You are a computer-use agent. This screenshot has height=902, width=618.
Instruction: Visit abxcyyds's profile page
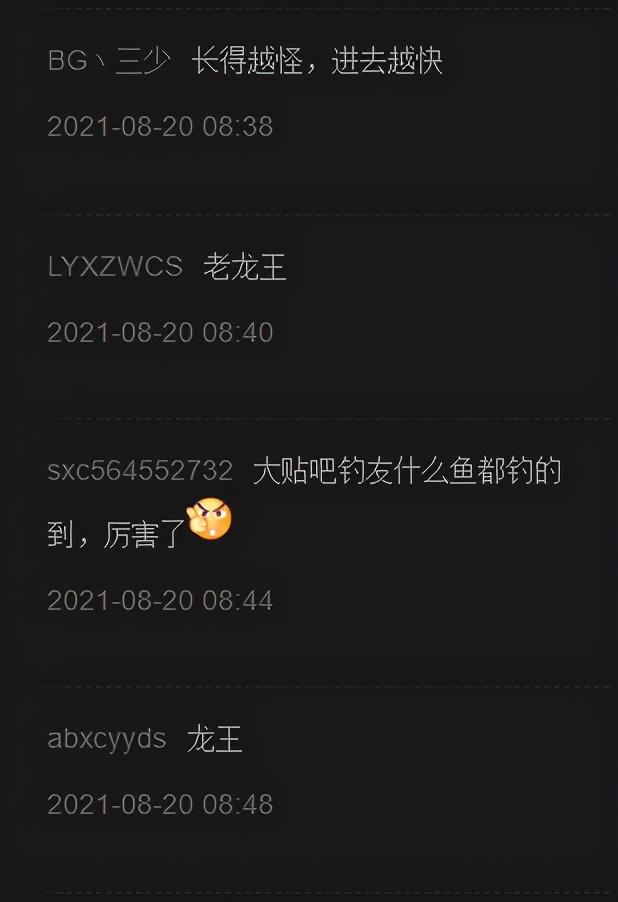point(107,740)
